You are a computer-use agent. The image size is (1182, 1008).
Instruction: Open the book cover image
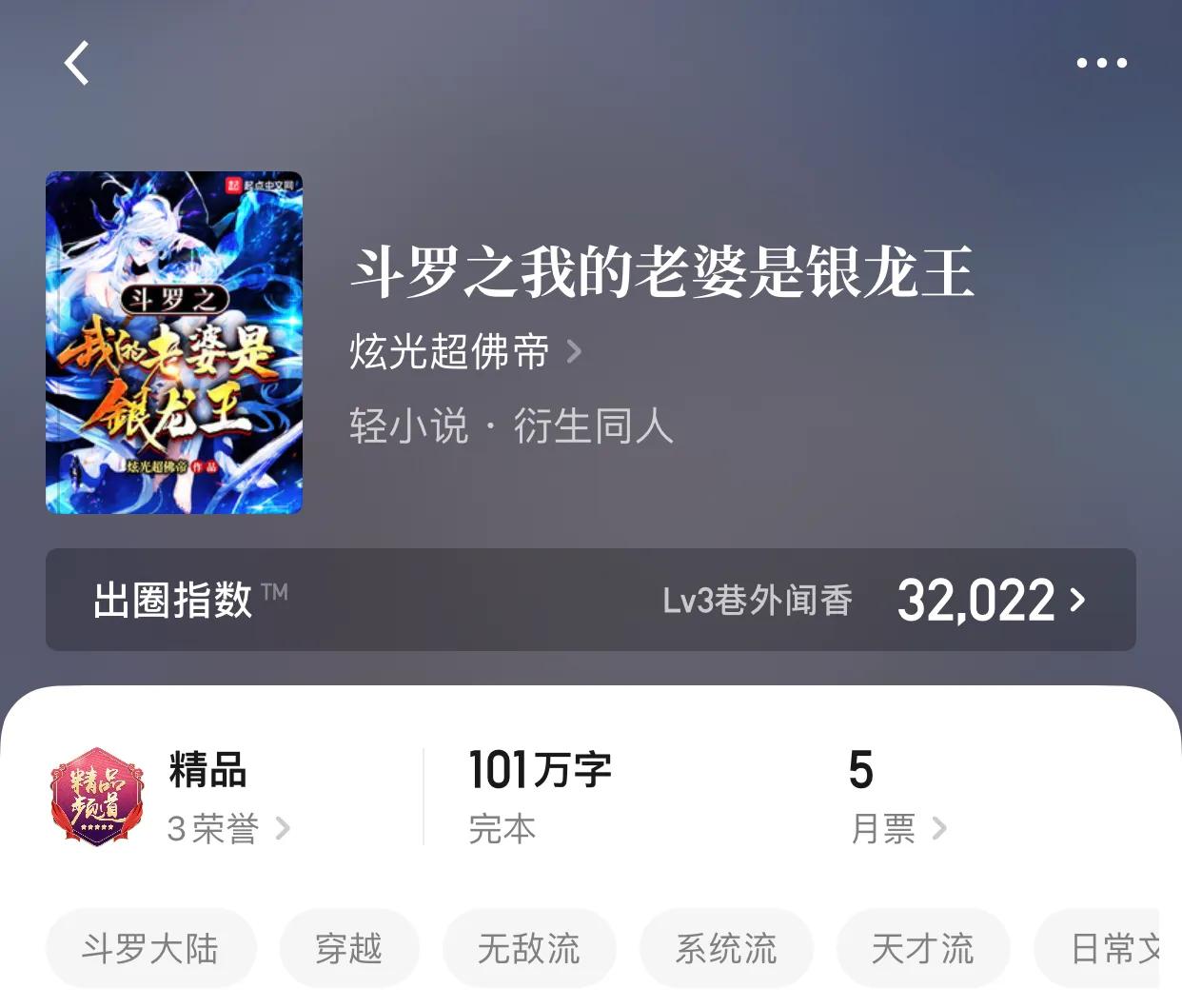[174, 343]
